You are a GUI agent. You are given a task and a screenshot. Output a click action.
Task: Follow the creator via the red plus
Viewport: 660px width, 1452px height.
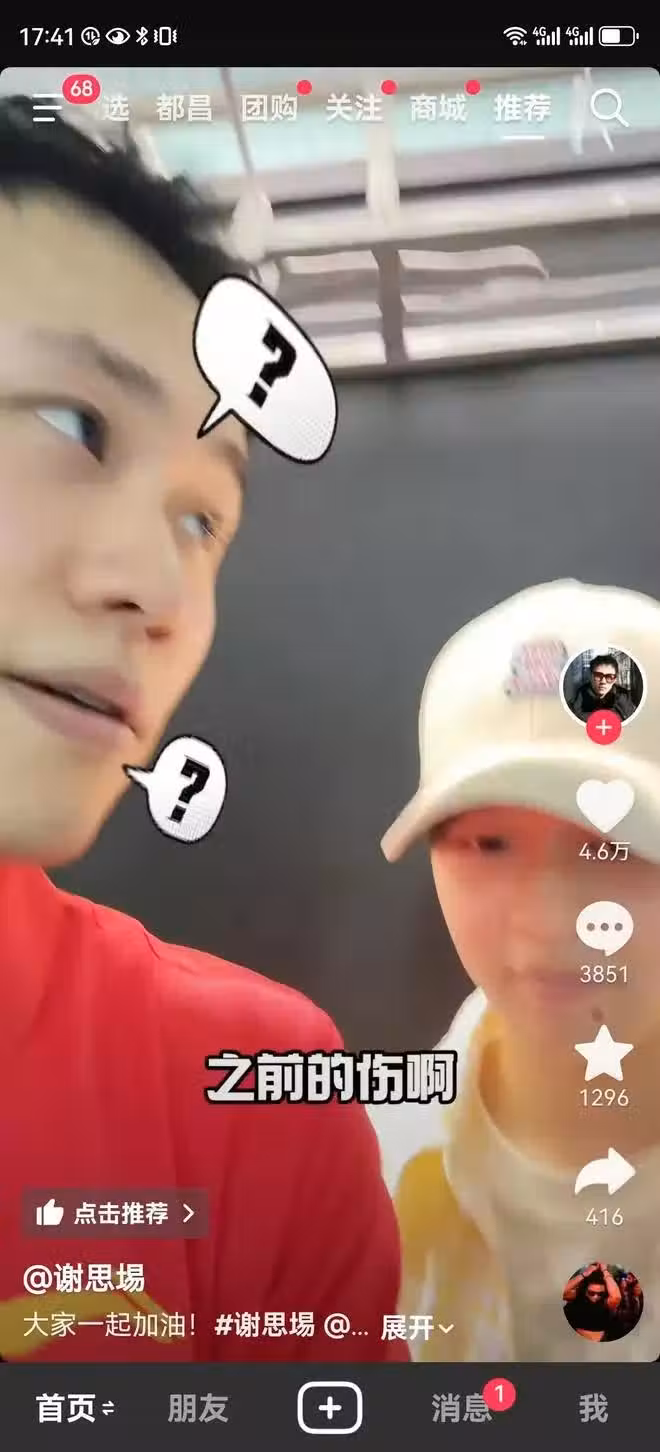coord(603,729)
